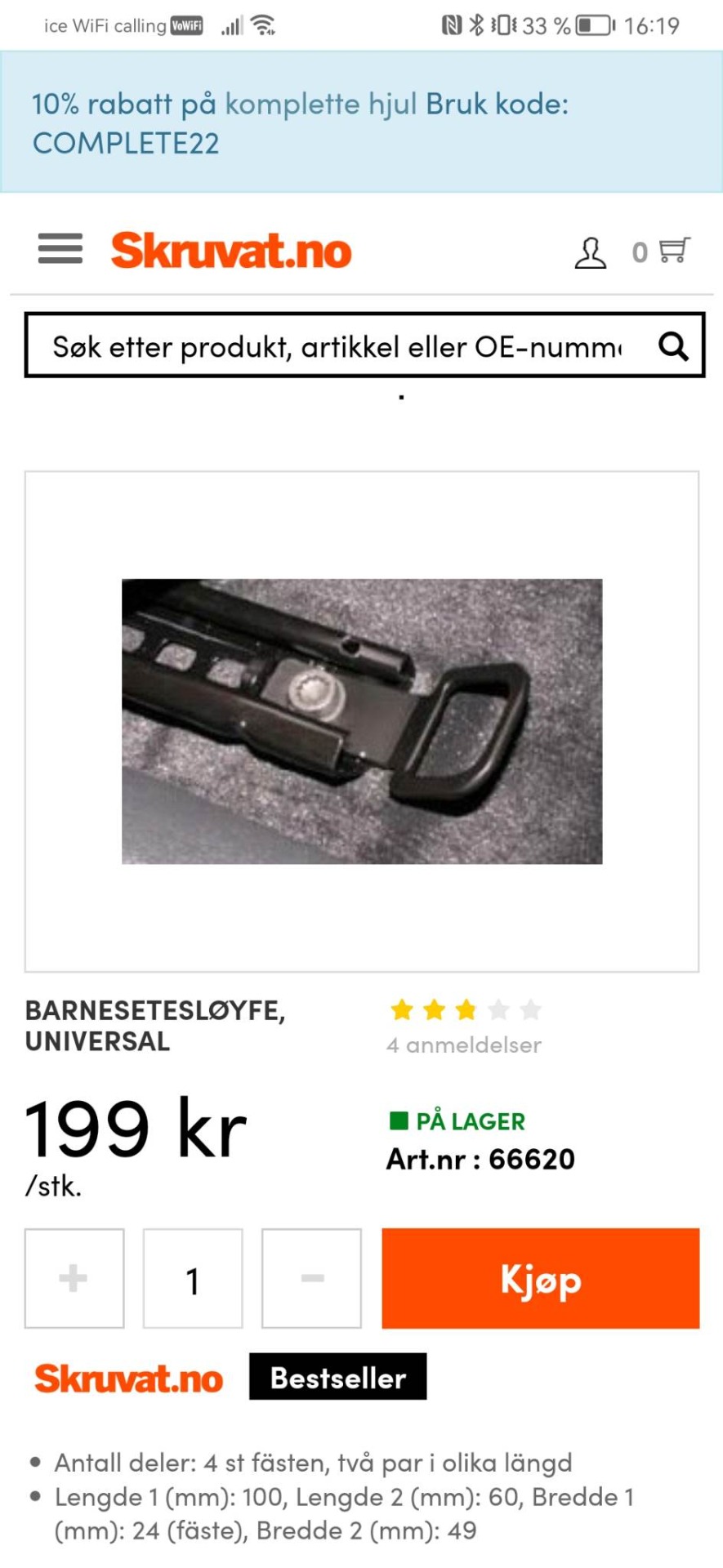Tap the orange Kjøp button
Screen dimensions: 723x1568
540,1278
